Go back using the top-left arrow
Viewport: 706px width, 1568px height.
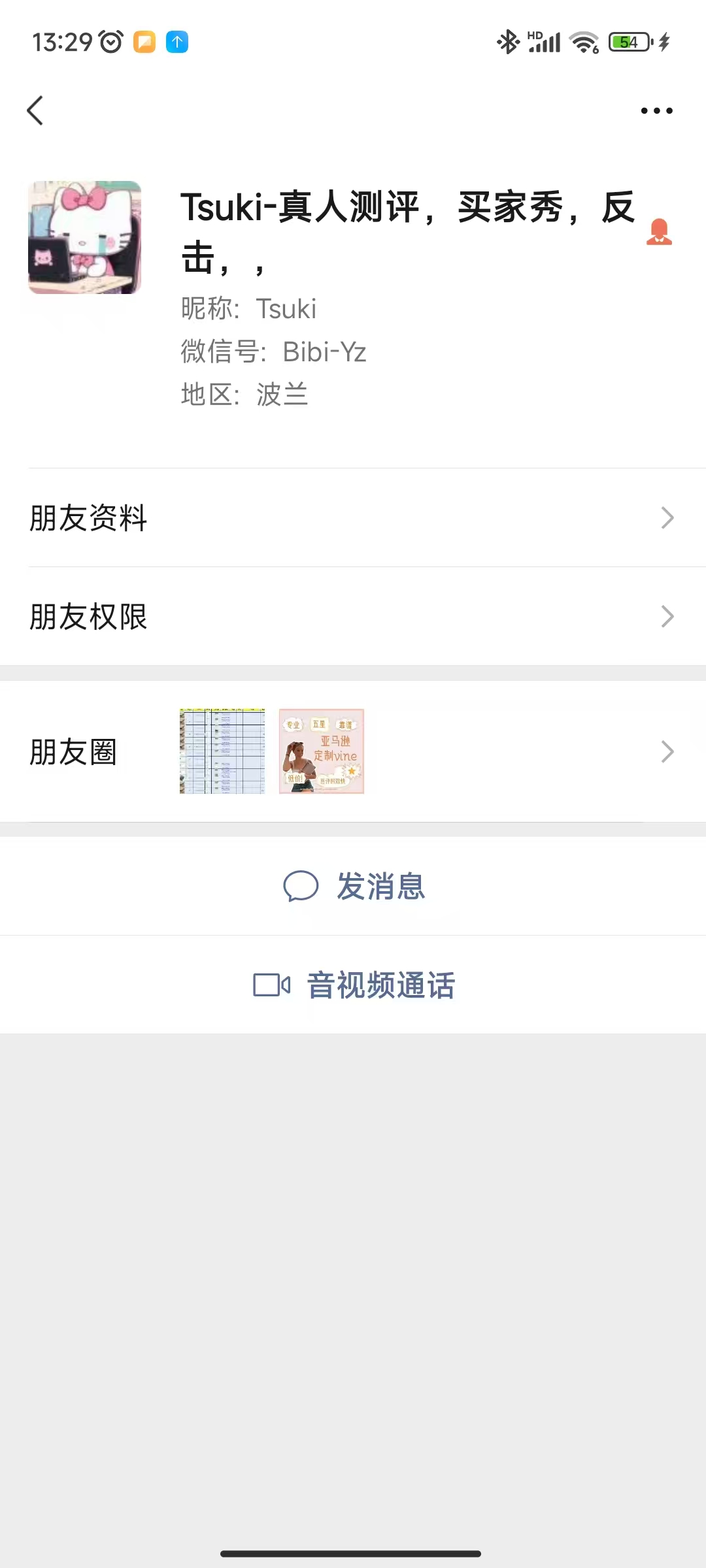35,110
